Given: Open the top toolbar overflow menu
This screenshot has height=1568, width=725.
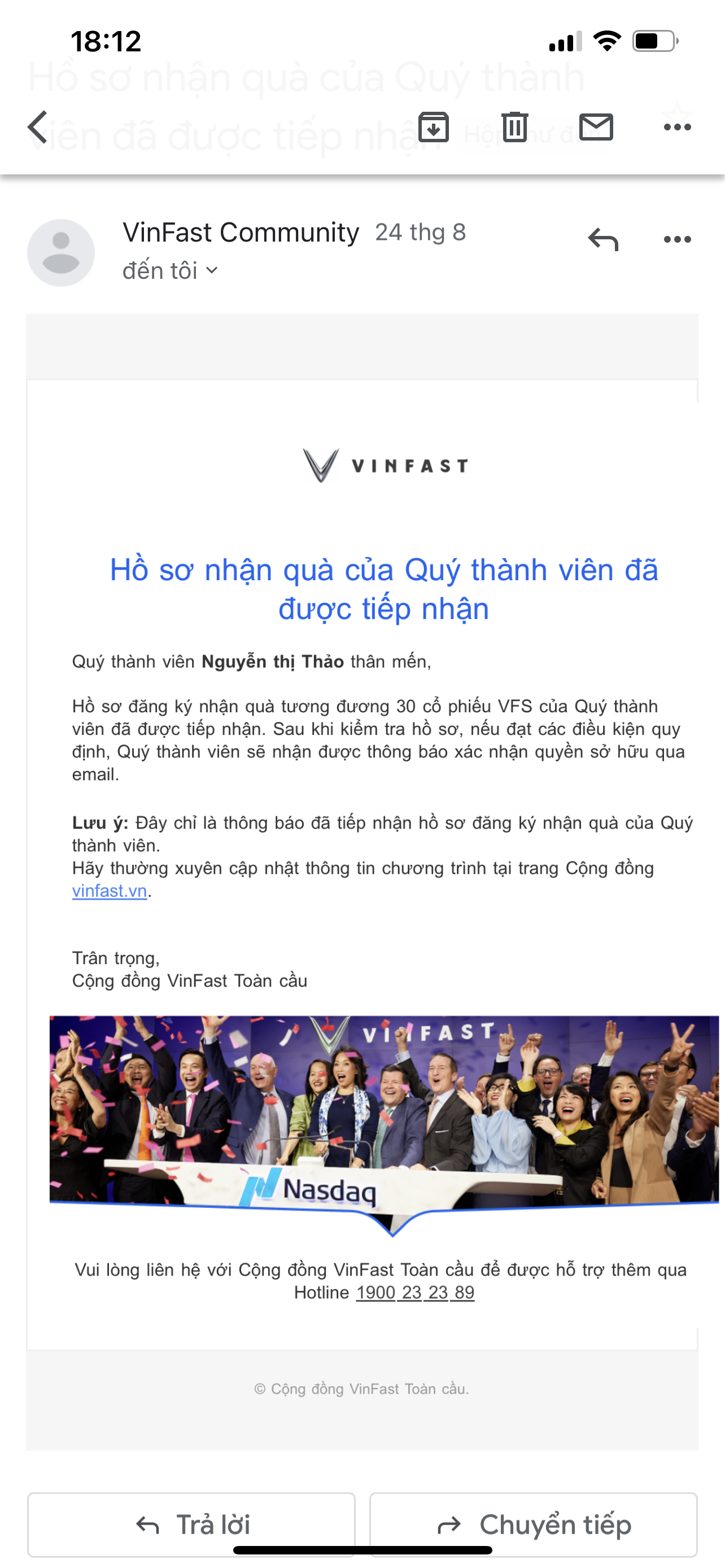Looking at the screenshot, I should [x=677, y=127].
